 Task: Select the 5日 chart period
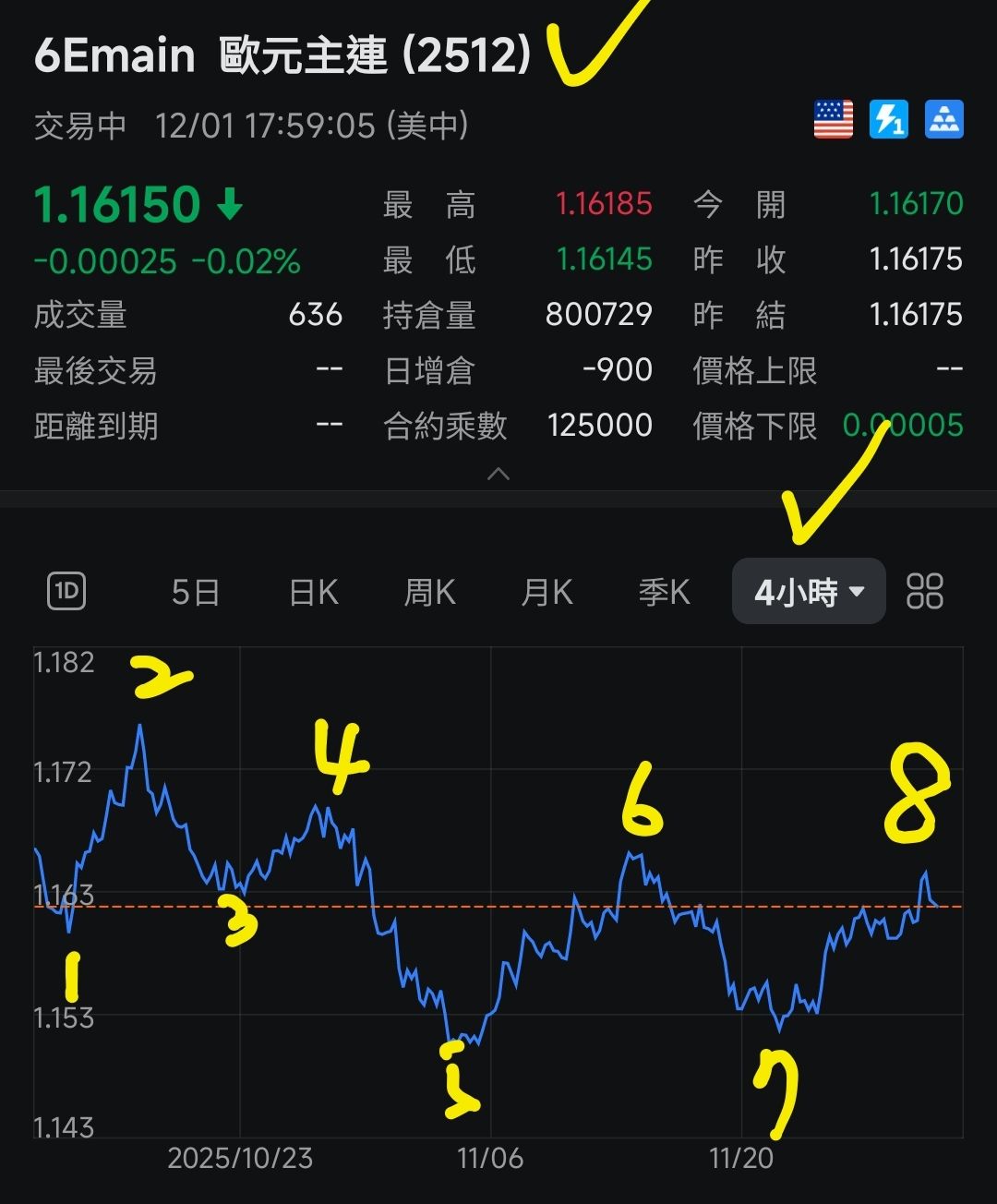pos(196,592)
